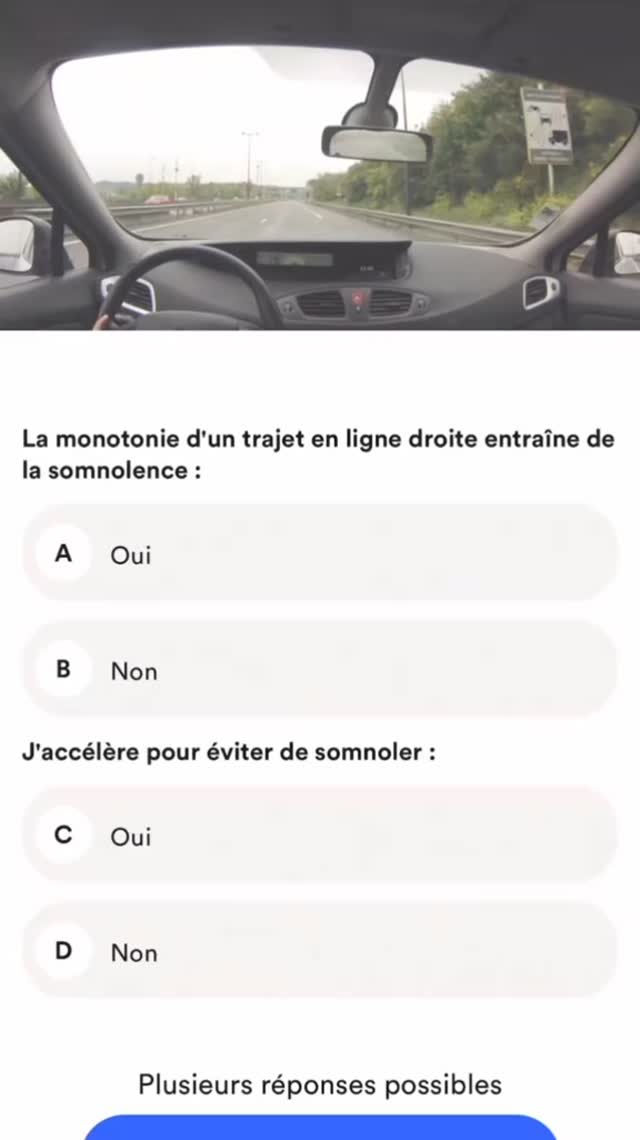Viewport: 640px width, 1140px height.
Task: Open the driving scene photo
Action: click(320, 165)
